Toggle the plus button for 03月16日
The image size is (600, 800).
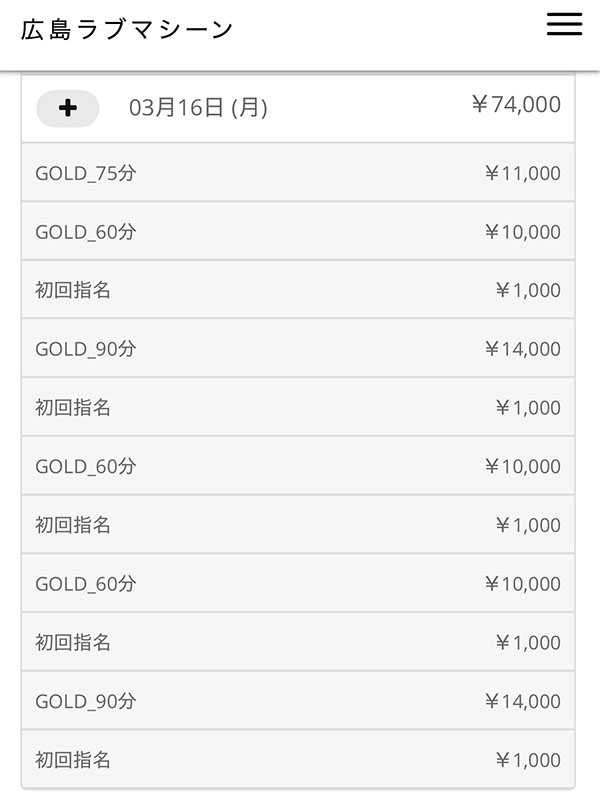68,108
